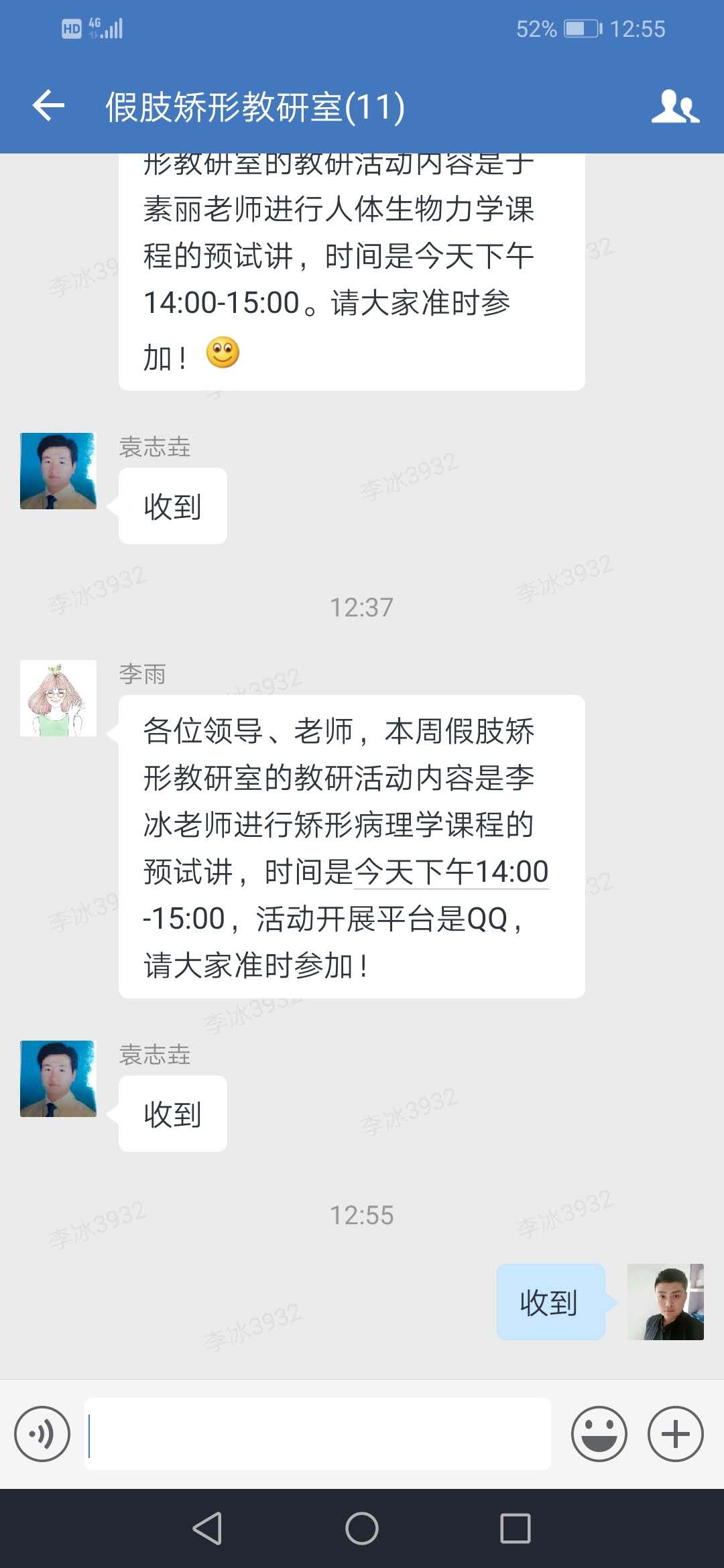Image resolution: width=724 pixels, height=1568 pixels.
Task: Focus the message text field
Action: click(318, 1435)
